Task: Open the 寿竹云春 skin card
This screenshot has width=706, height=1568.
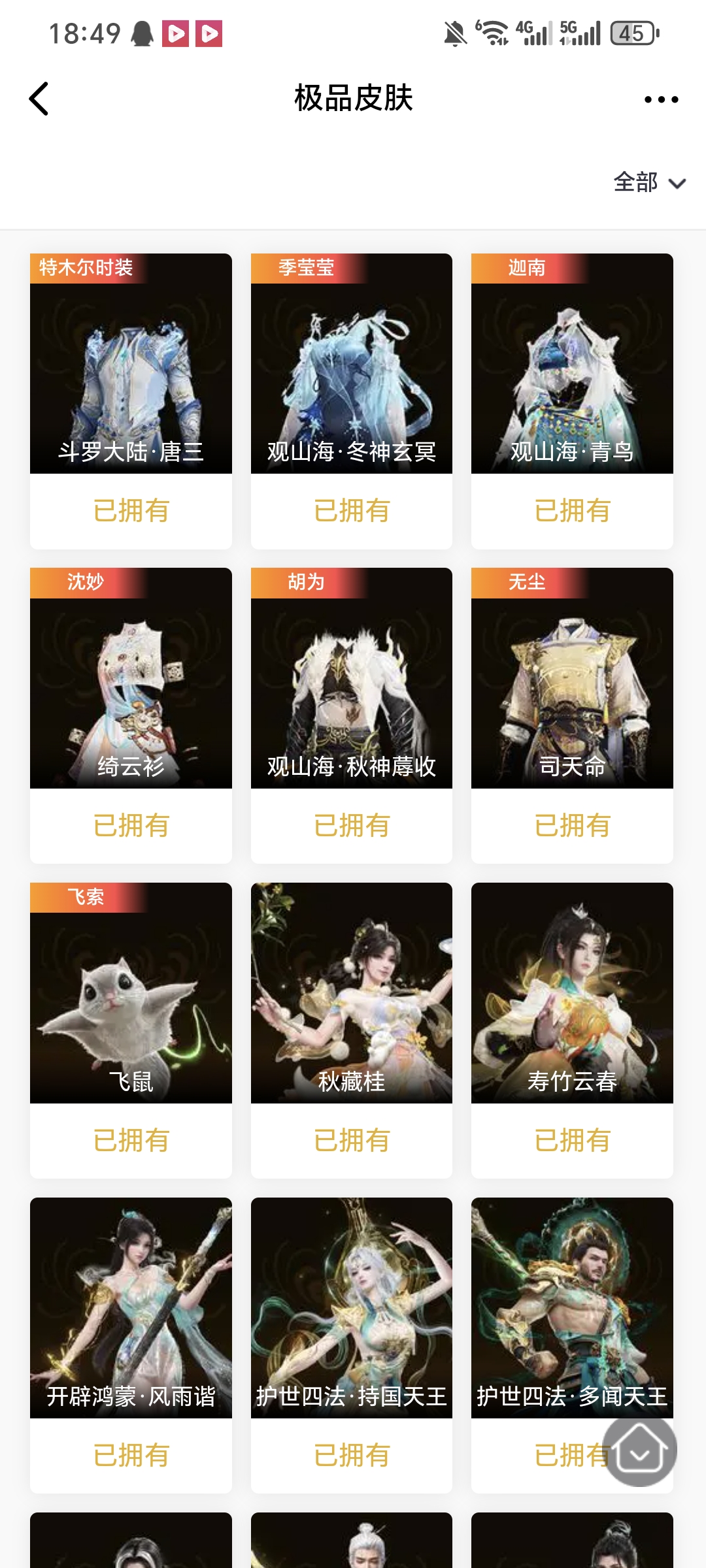Action: click(x=572, y=993)
